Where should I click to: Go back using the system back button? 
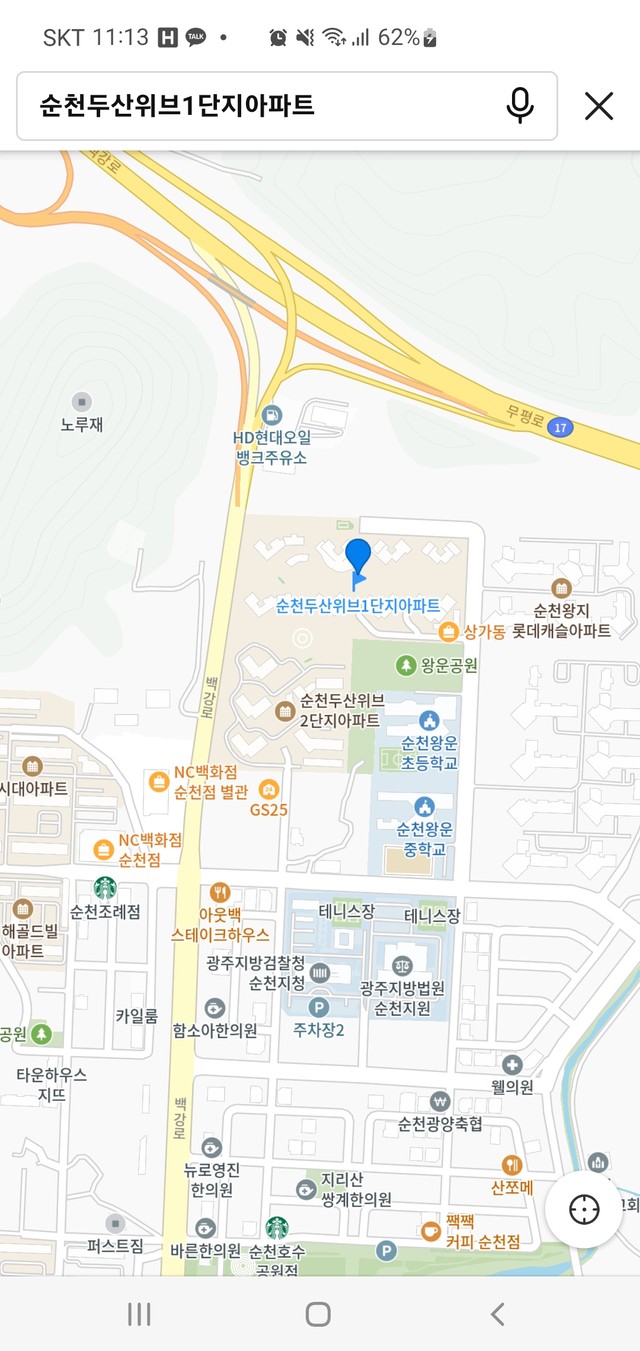497,1314
